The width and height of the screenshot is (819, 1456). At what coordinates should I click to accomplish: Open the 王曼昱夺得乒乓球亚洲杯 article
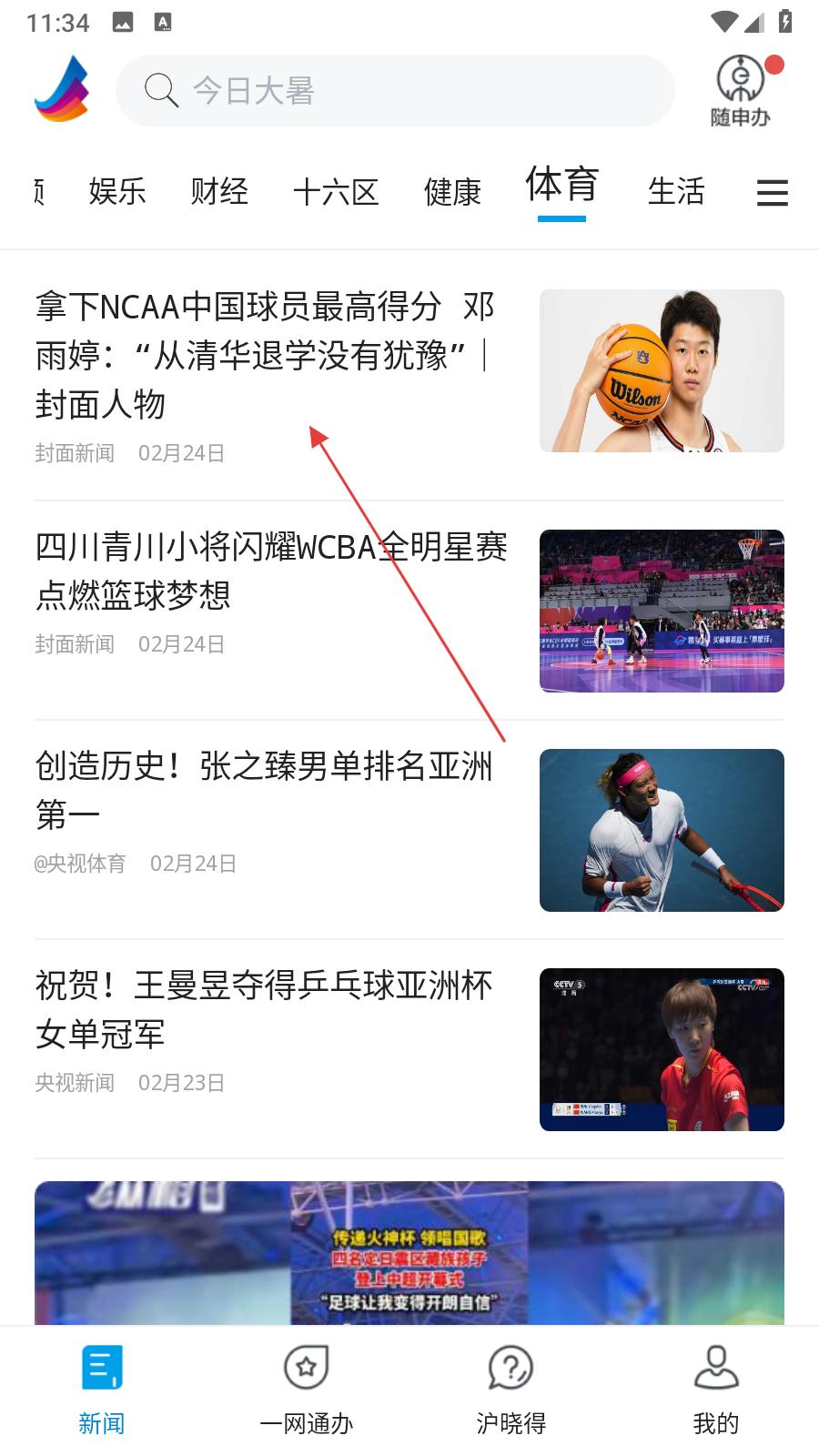pyautogui.click(x=264, y=1009)
